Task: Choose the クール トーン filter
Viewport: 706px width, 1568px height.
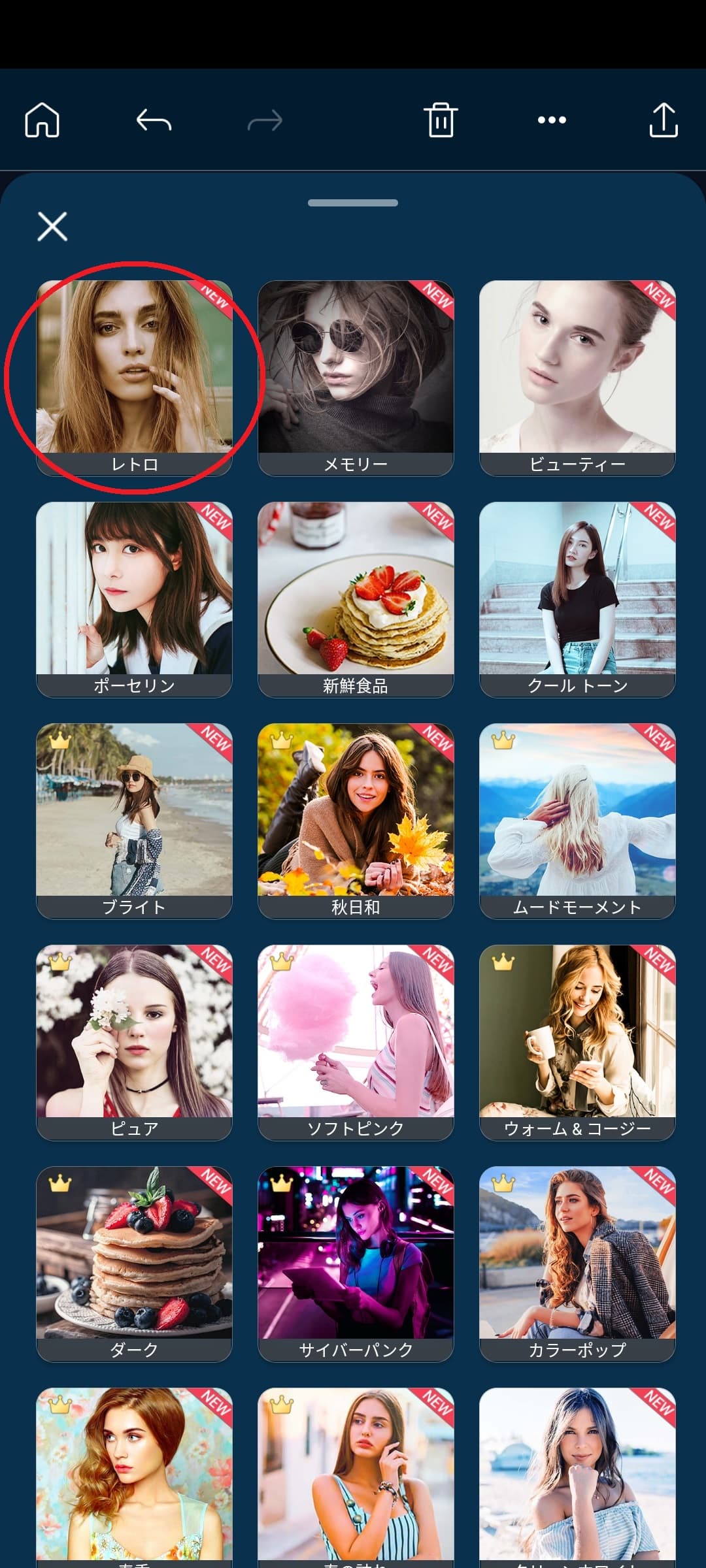Action: point(577,599)
